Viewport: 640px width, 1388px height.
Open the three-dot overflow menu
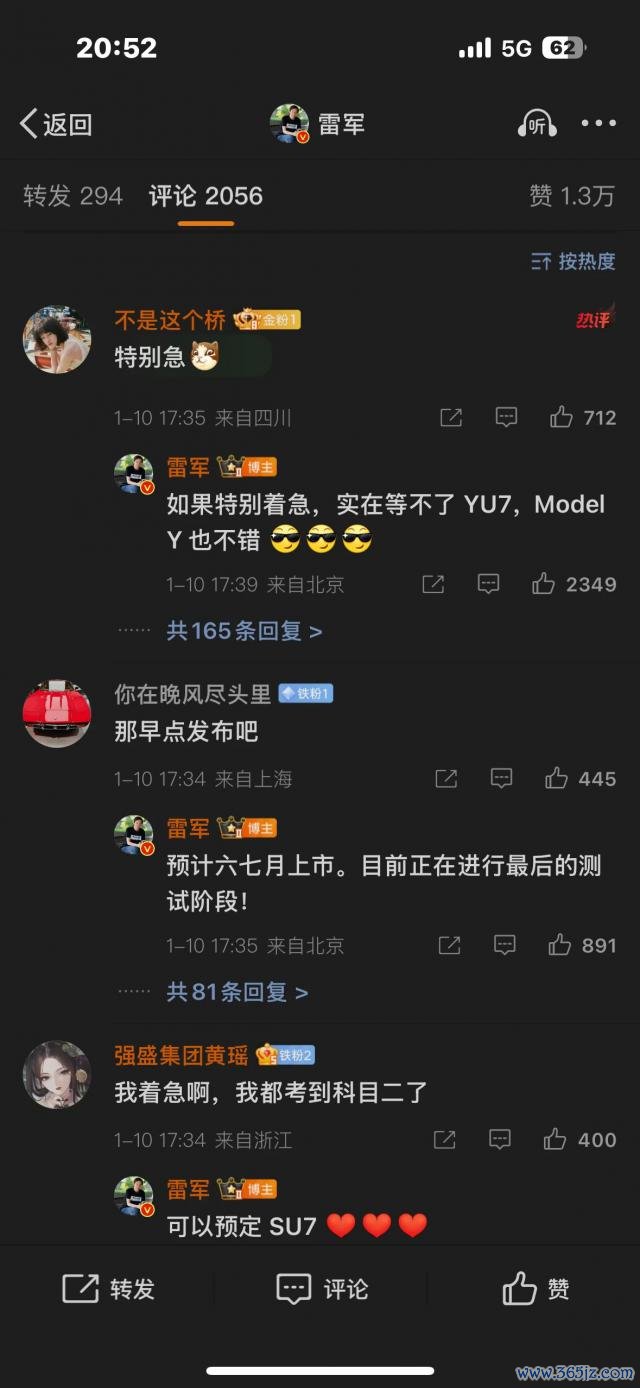coord(599,124)
